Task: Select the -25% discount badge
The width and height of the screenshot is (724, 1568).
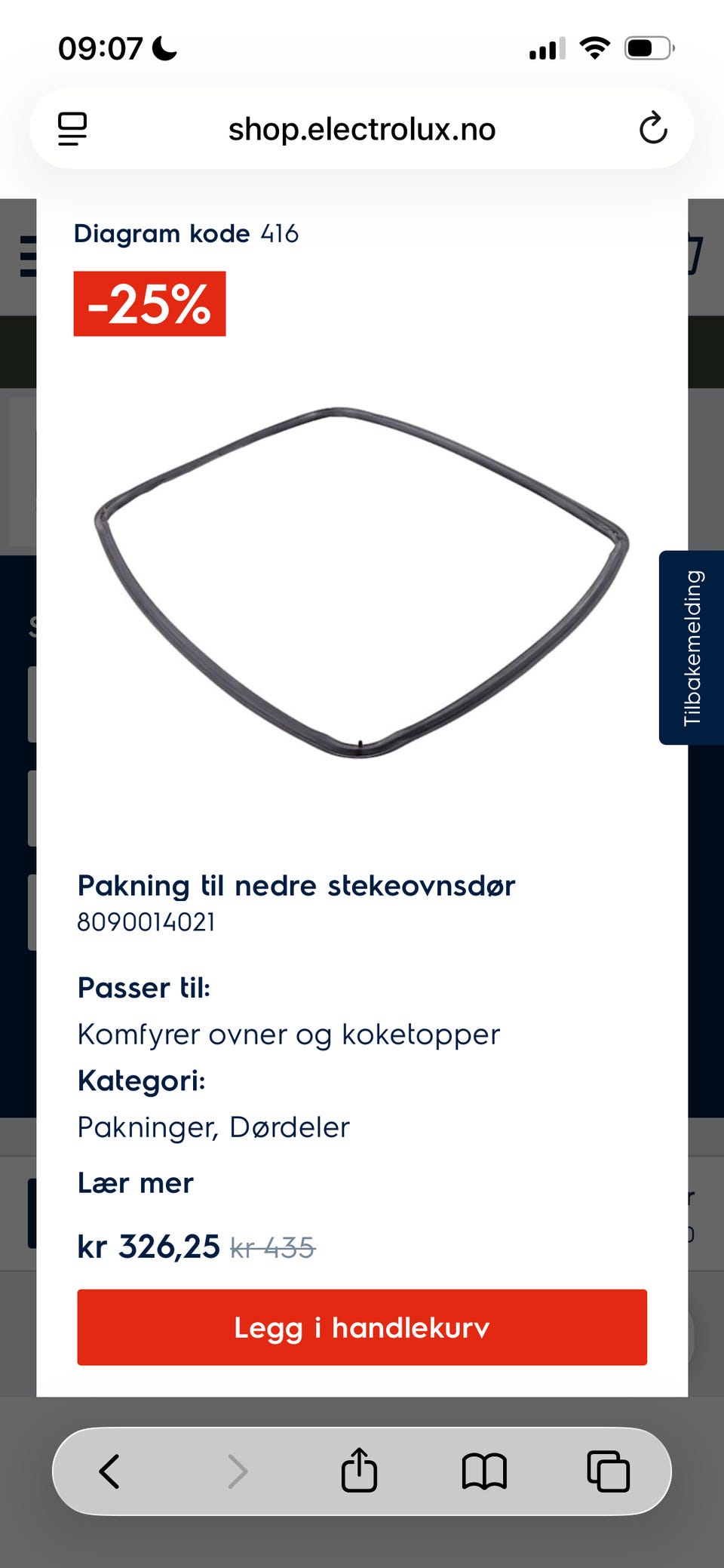Action: click(x=149, y=304)
